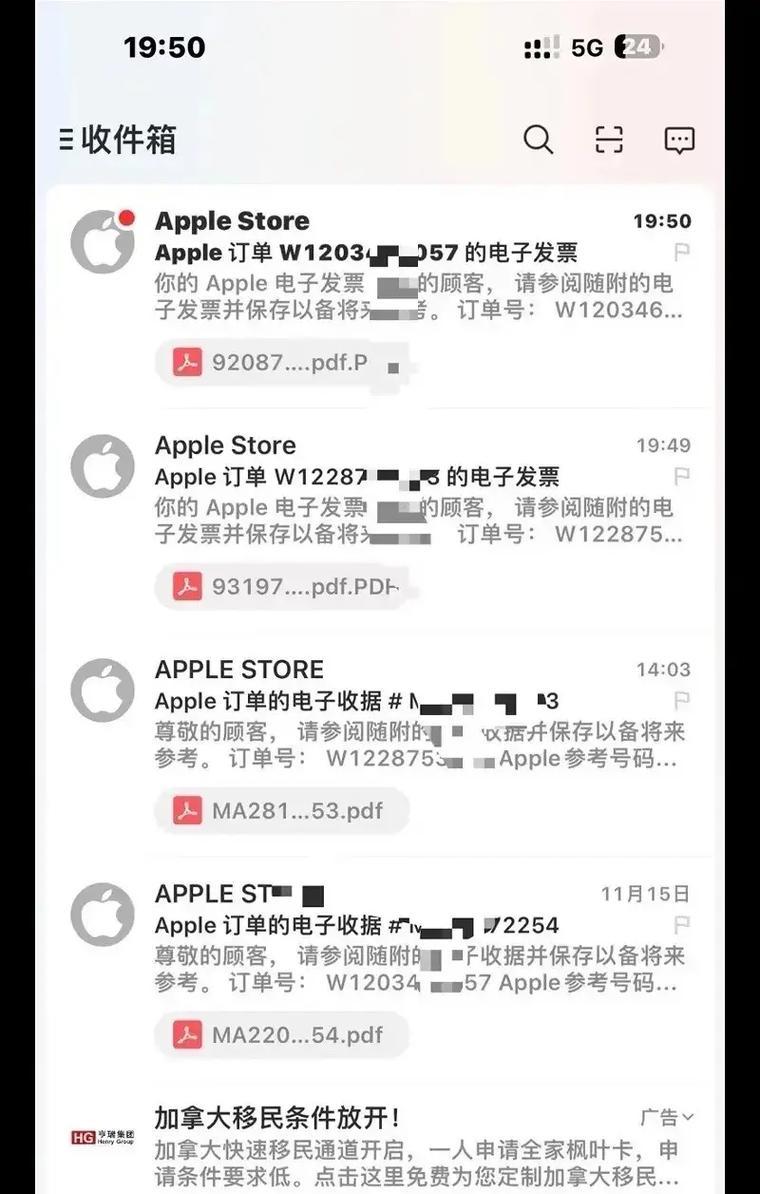This screenshot has height=1194, width=760.
Task: Open the scan icon in the header
Action: pos(609,140)
